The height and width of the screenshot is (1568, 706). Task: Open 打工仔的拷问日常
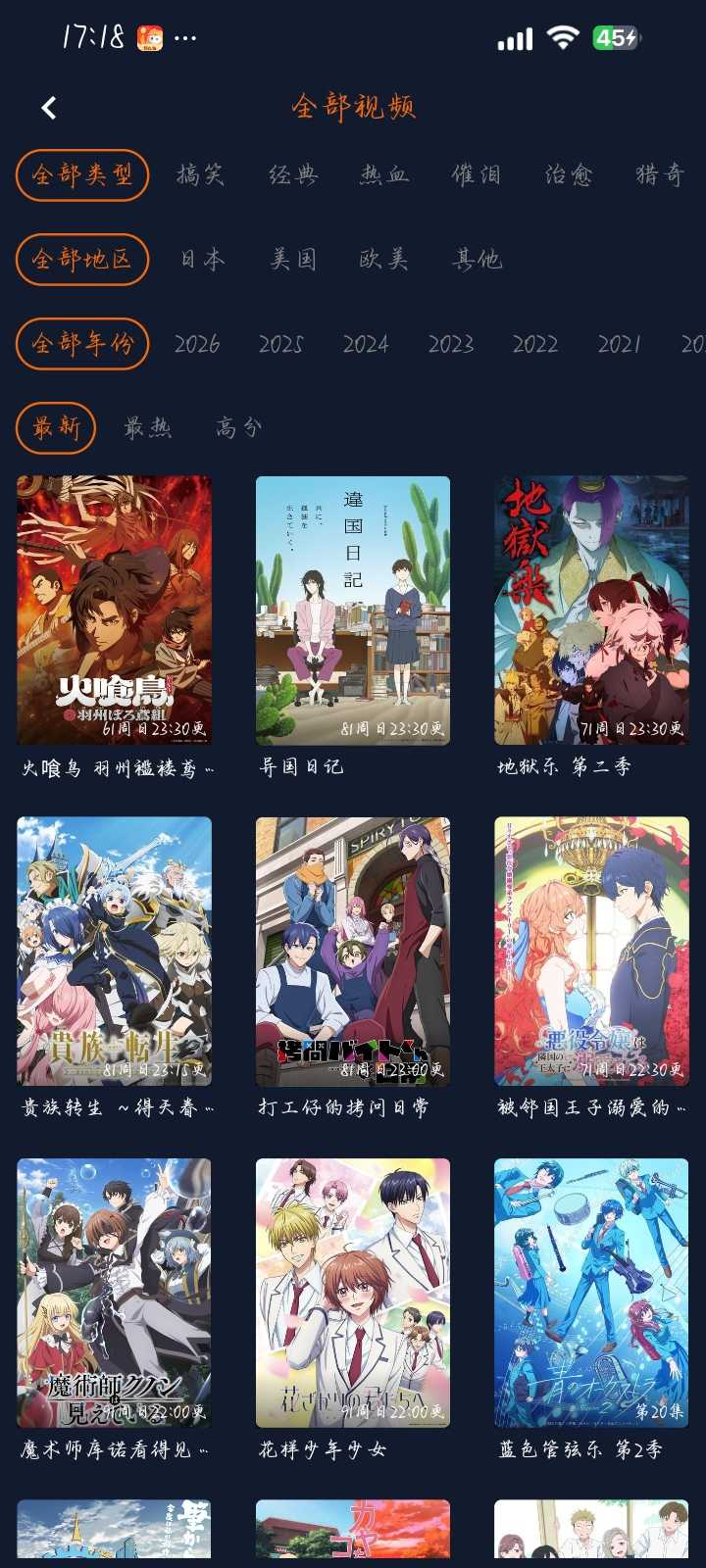click(x=353, y=952)
